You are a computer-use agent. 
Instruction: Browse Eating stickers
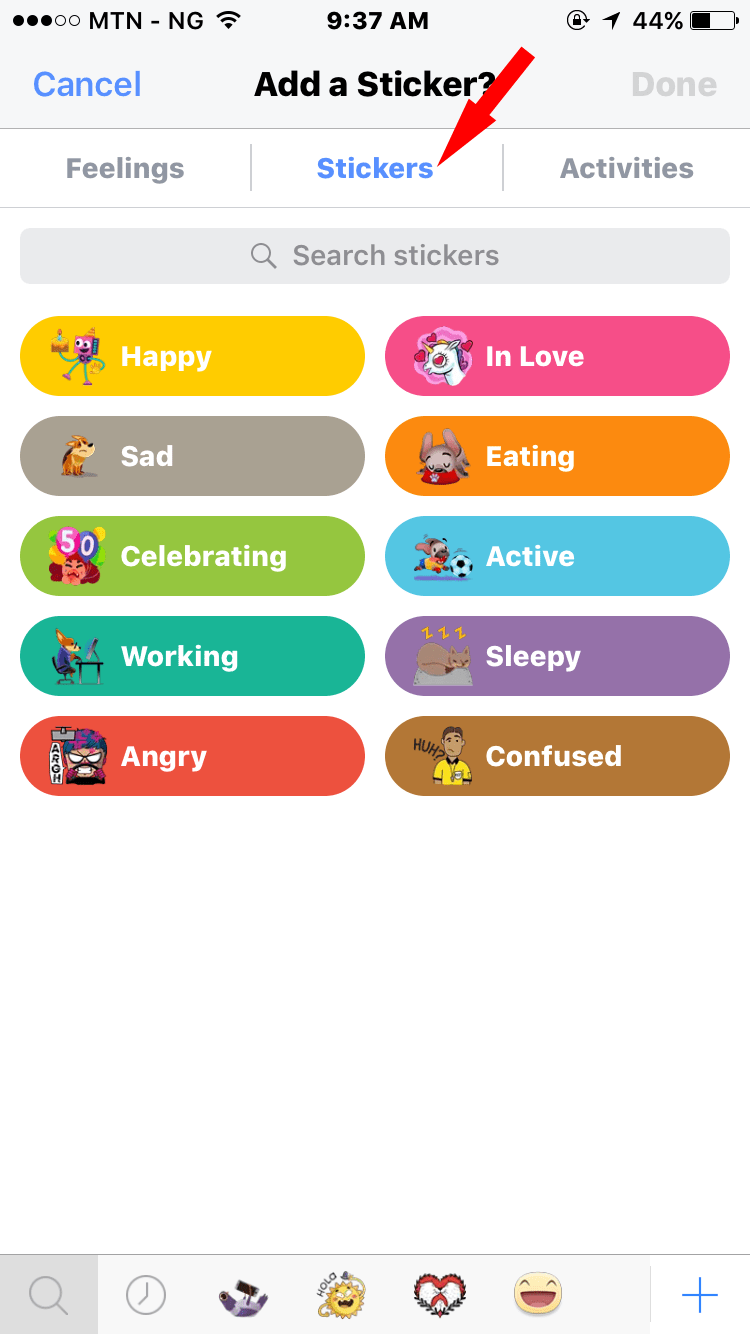tap(557, 456)
